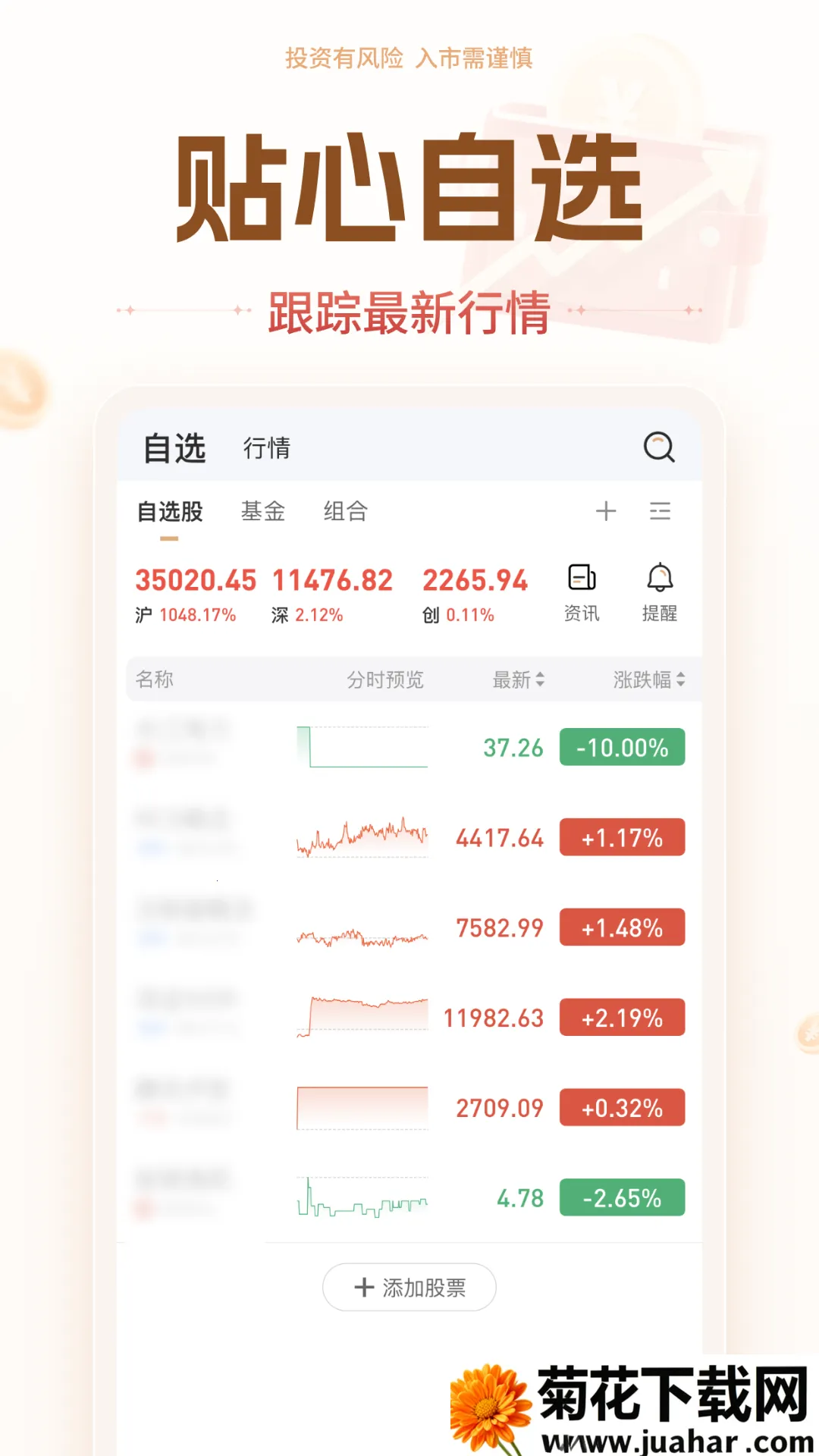Toggle sorting on the 最新 column
The image size is (819, 1456).
click(x=518, y=680)
